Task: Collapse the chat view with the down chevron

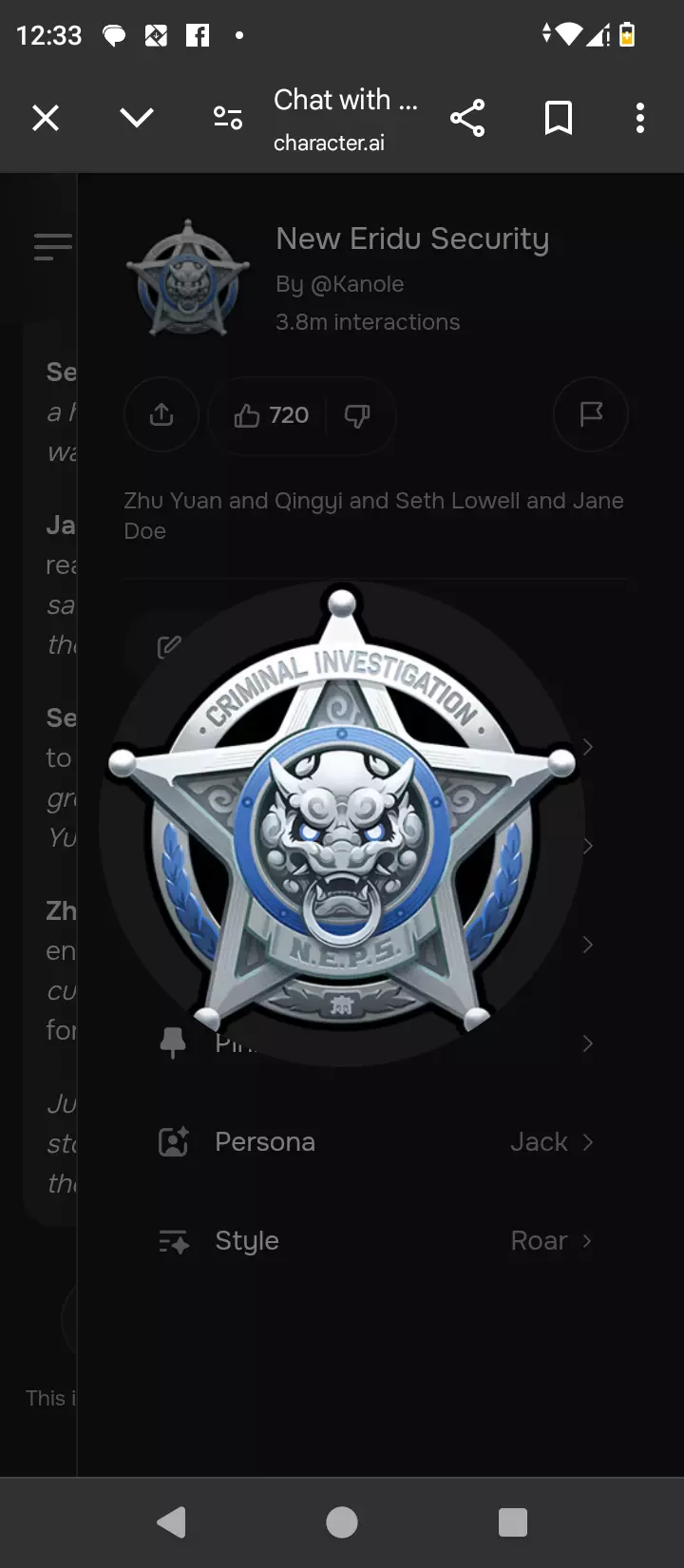Action: [137, 118]
